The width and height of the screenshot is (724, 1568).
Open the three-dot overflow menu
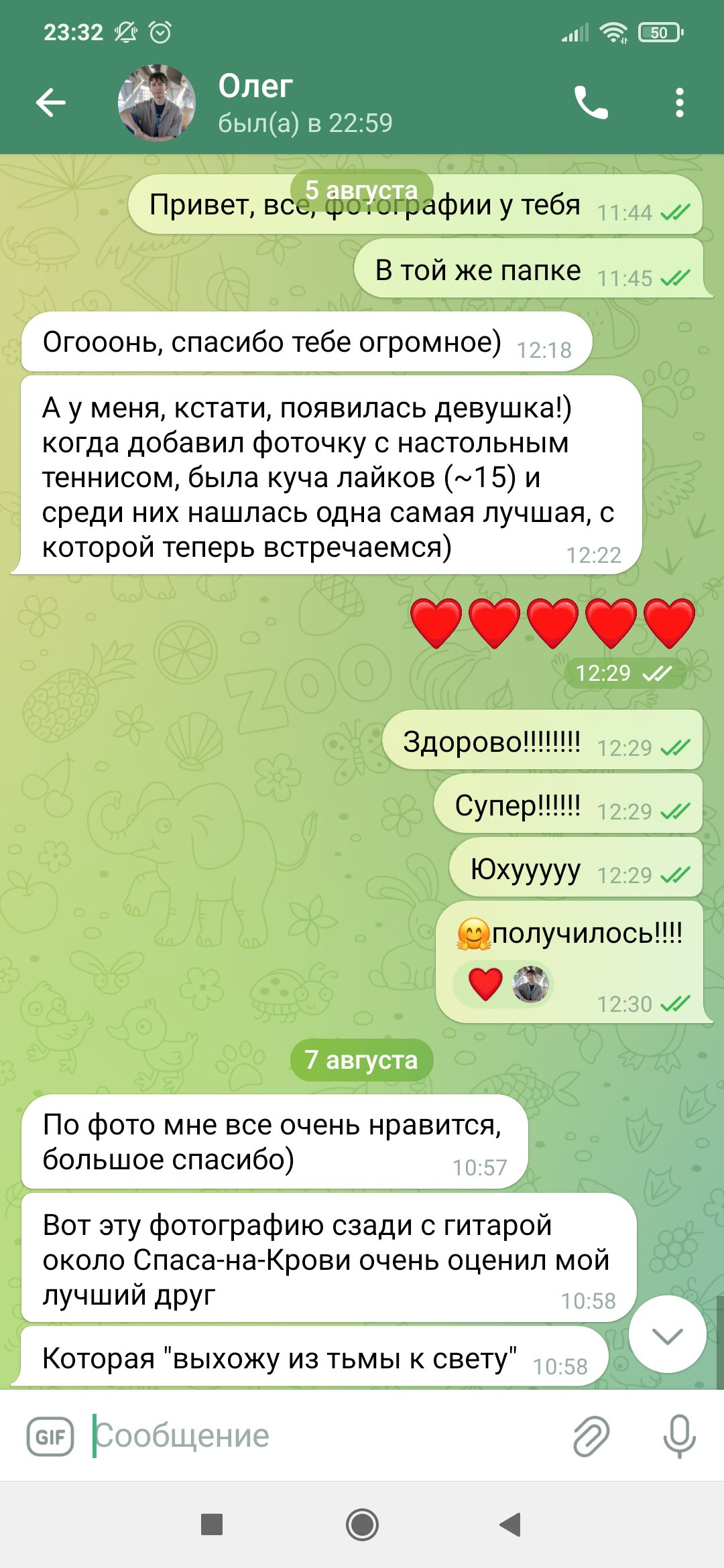coord(679,103)
